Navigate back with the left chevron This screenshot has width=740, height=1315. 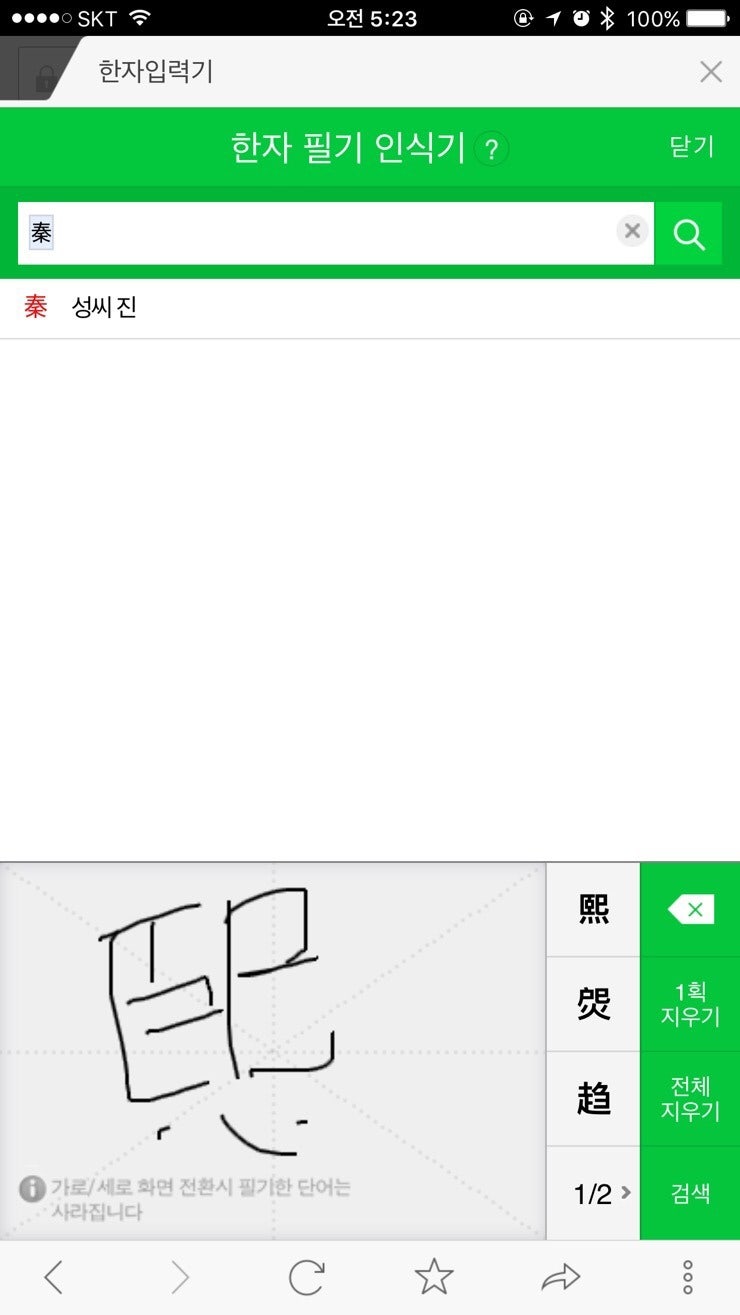tap(53, 1277)
